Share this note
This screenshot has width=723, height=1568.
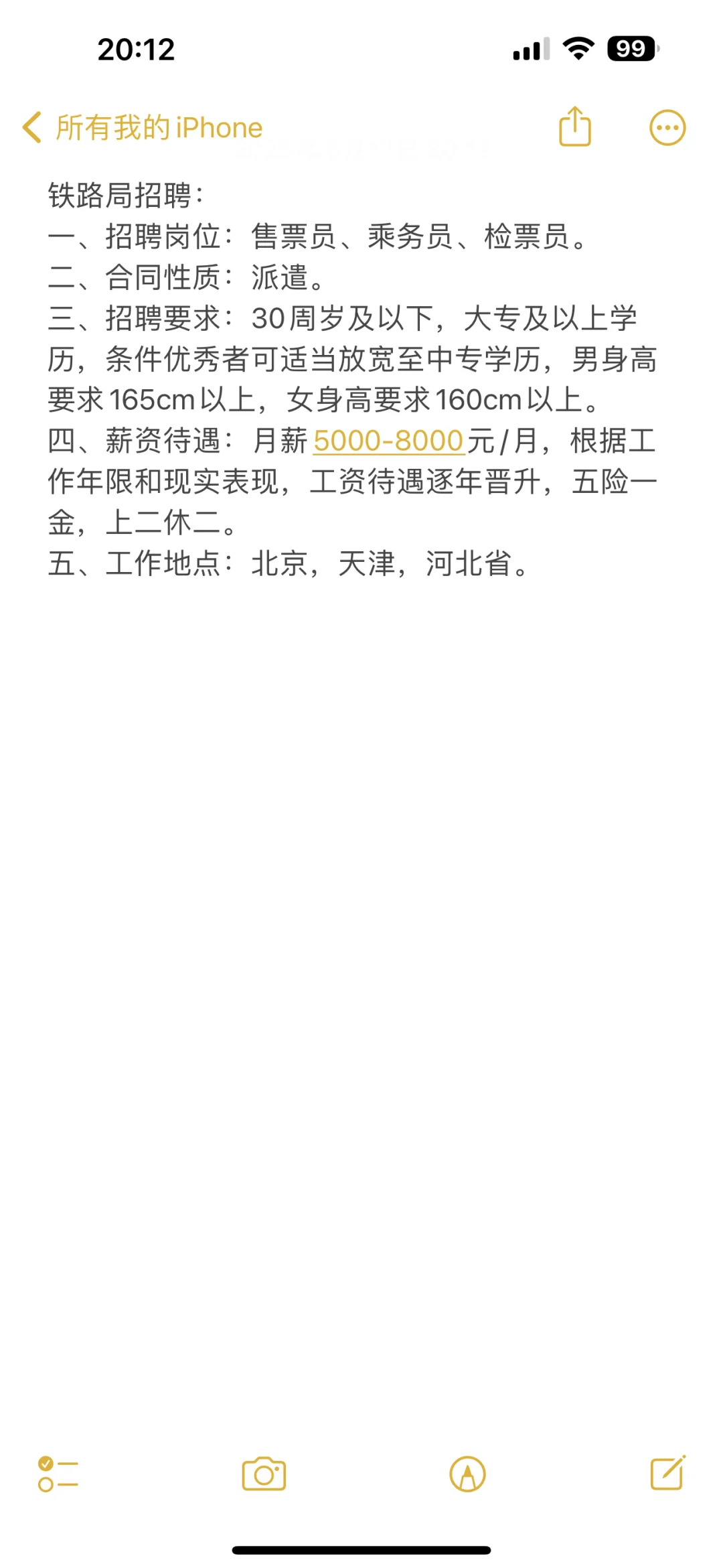pos(575,126)
